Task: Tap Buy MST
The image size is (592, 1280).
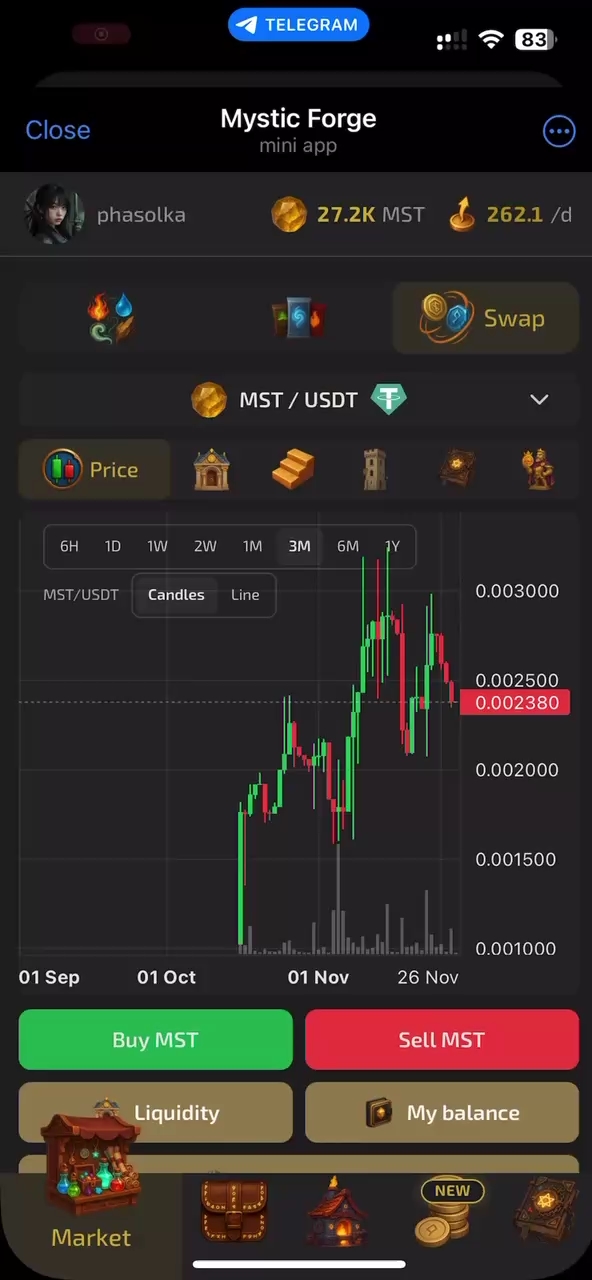Action: [156, 1040]
